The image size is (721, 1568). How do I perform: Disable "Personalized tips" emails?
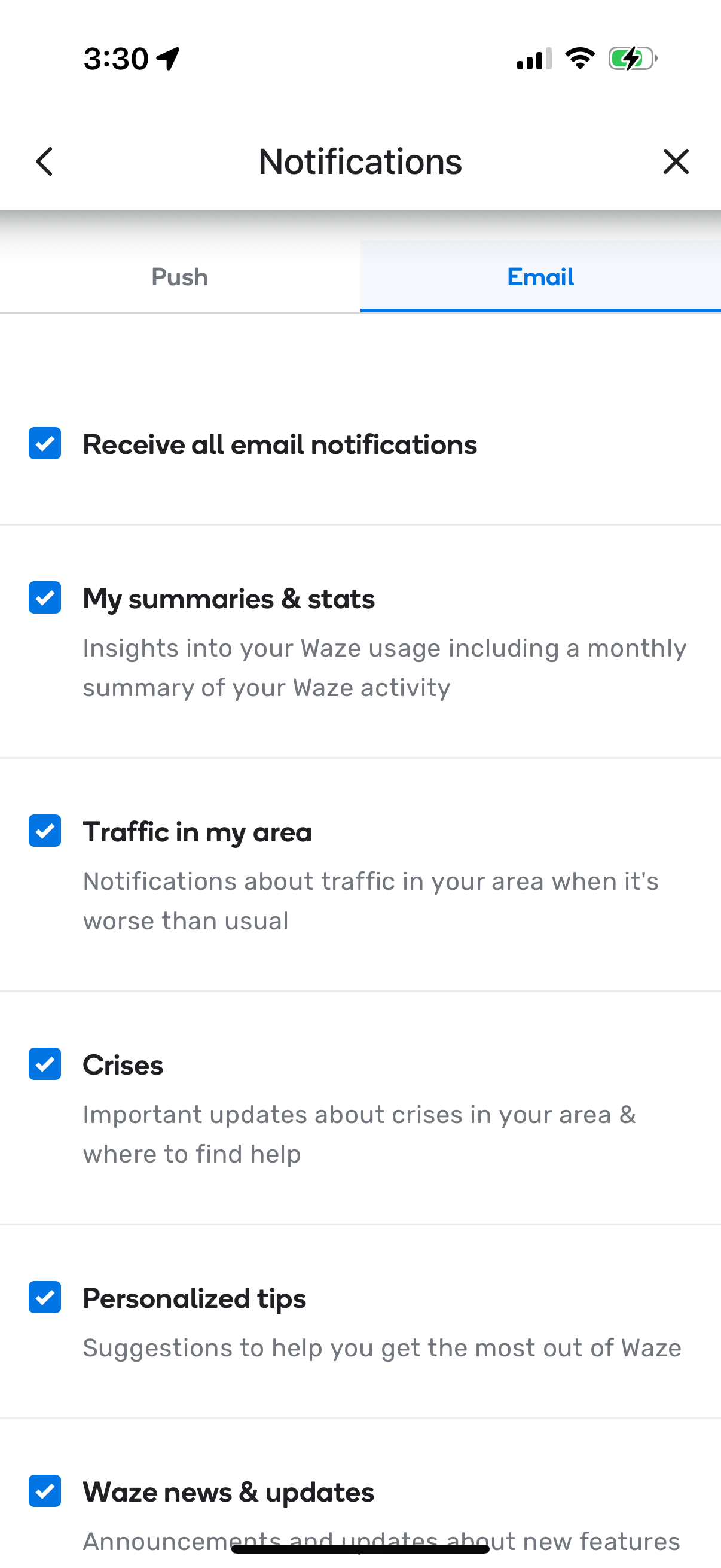tap(44, 1297)
